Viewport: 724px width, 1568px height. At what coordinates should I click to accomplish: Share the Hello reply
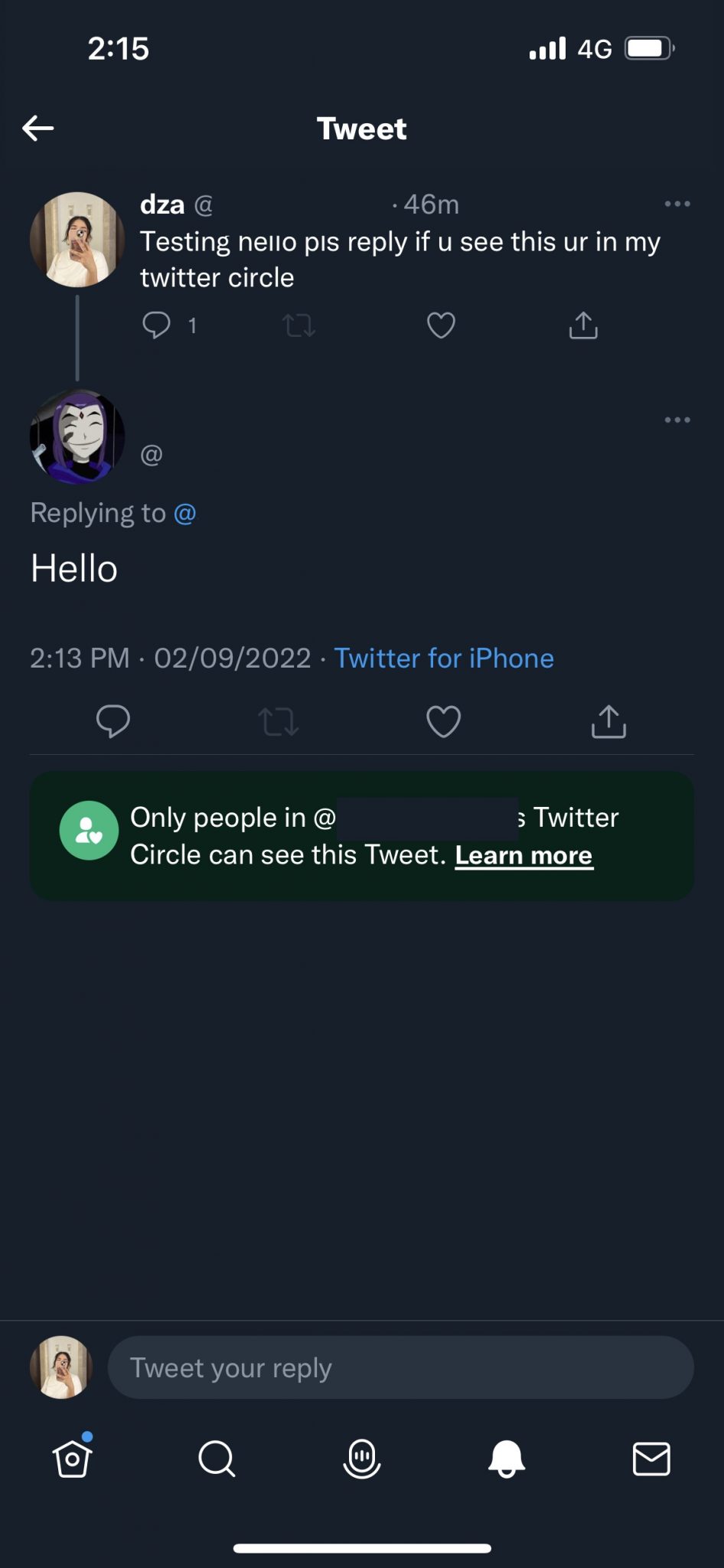pyautogui.click(x=608, y=720)
